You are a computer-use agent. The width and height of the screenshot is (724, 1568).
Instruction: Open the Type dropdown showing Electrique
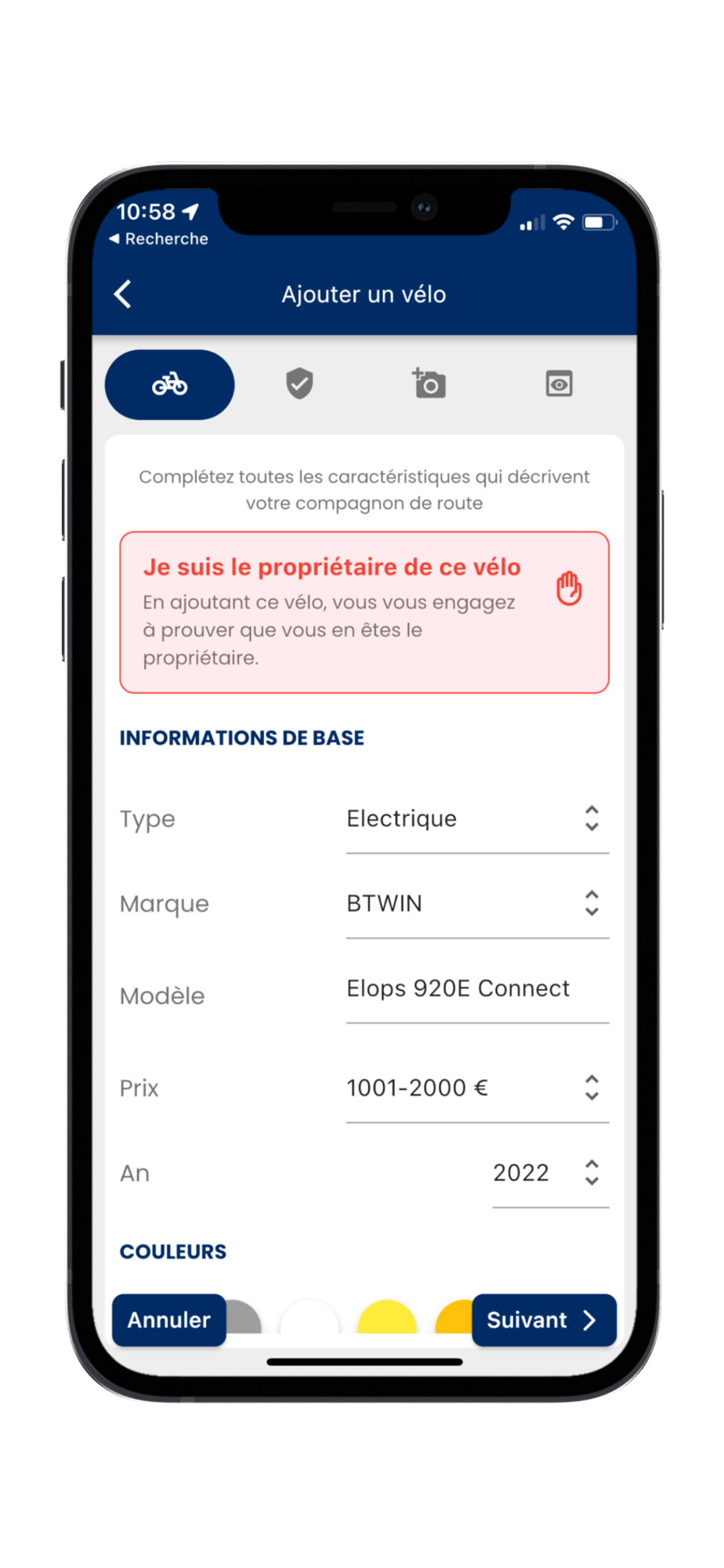[x=476, y=819]
